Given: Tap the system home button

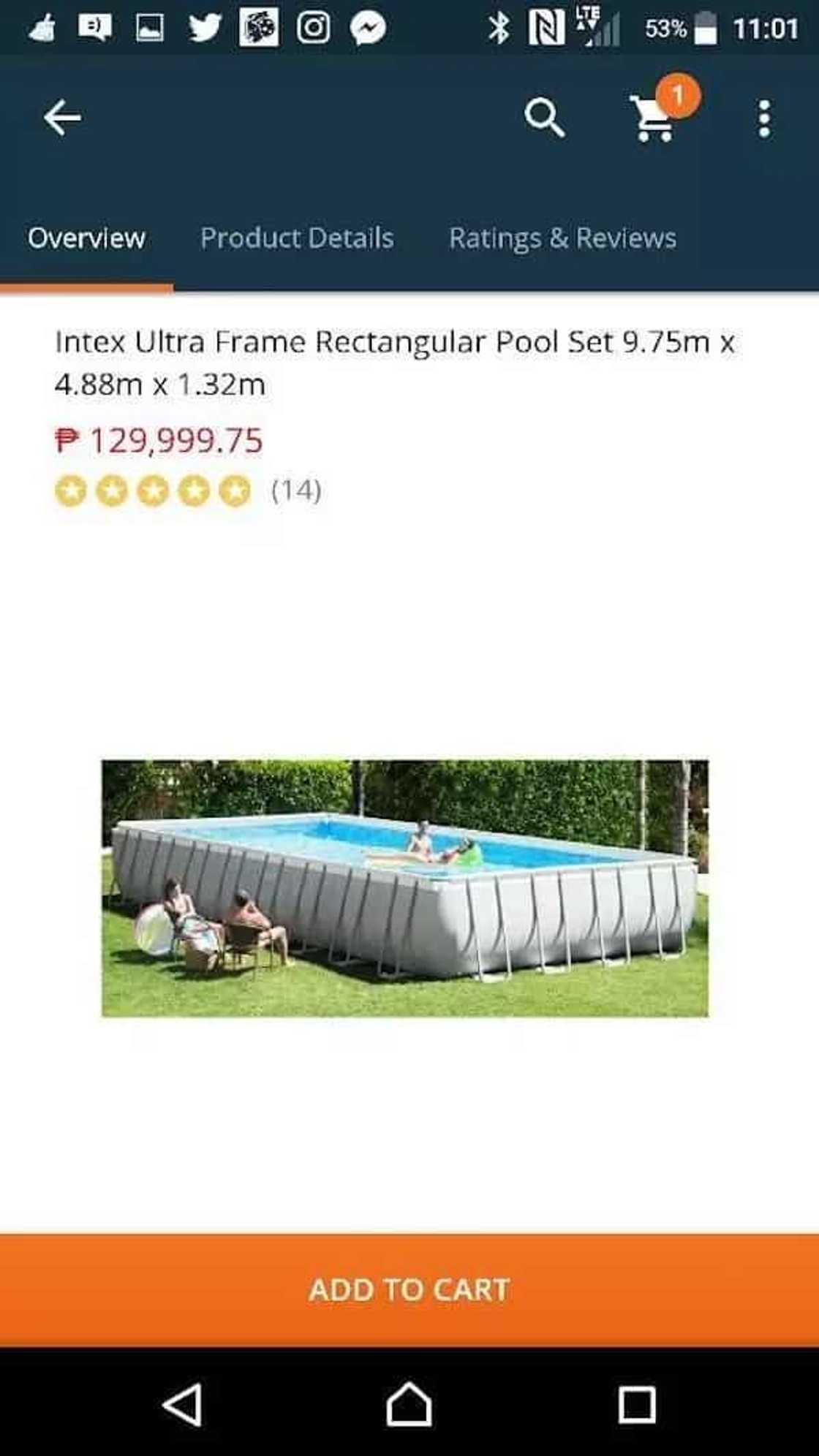Looking at the screenshot, I should (409, 1404).
